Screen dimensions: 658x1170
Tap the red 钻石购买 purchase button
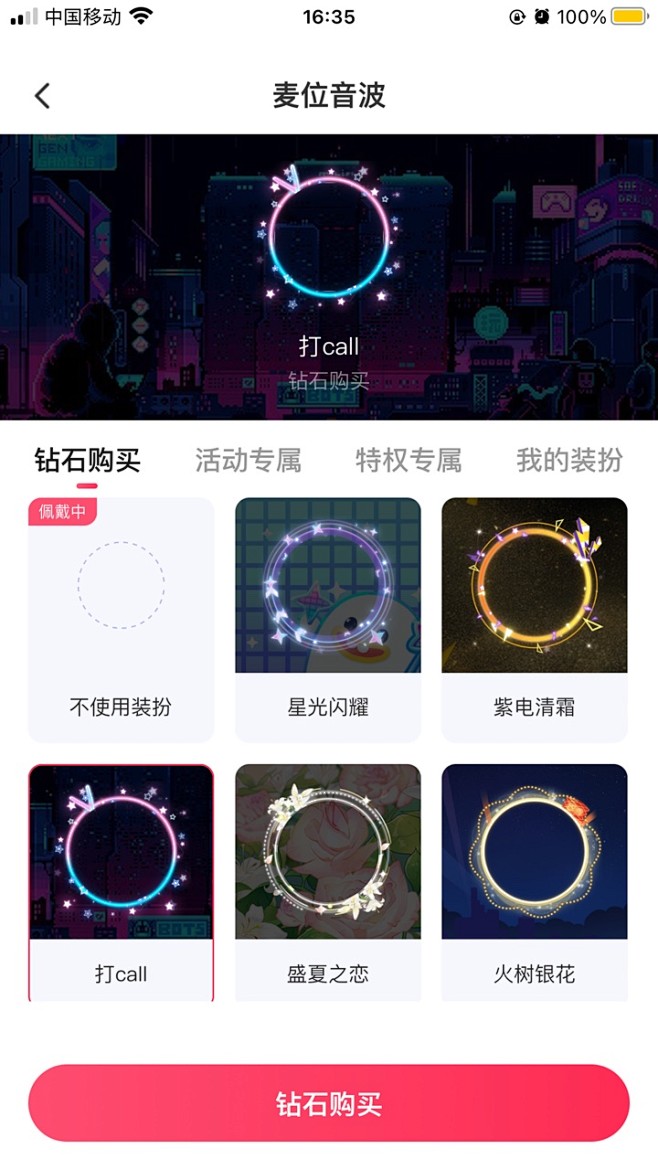(329, 1103)
